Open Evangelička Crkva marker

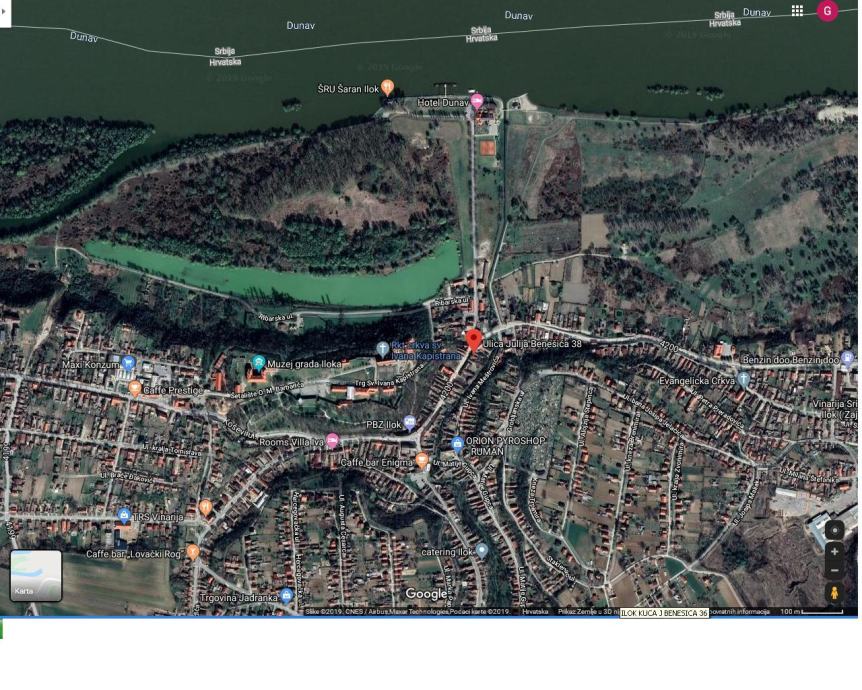click(x=743, y=380)
